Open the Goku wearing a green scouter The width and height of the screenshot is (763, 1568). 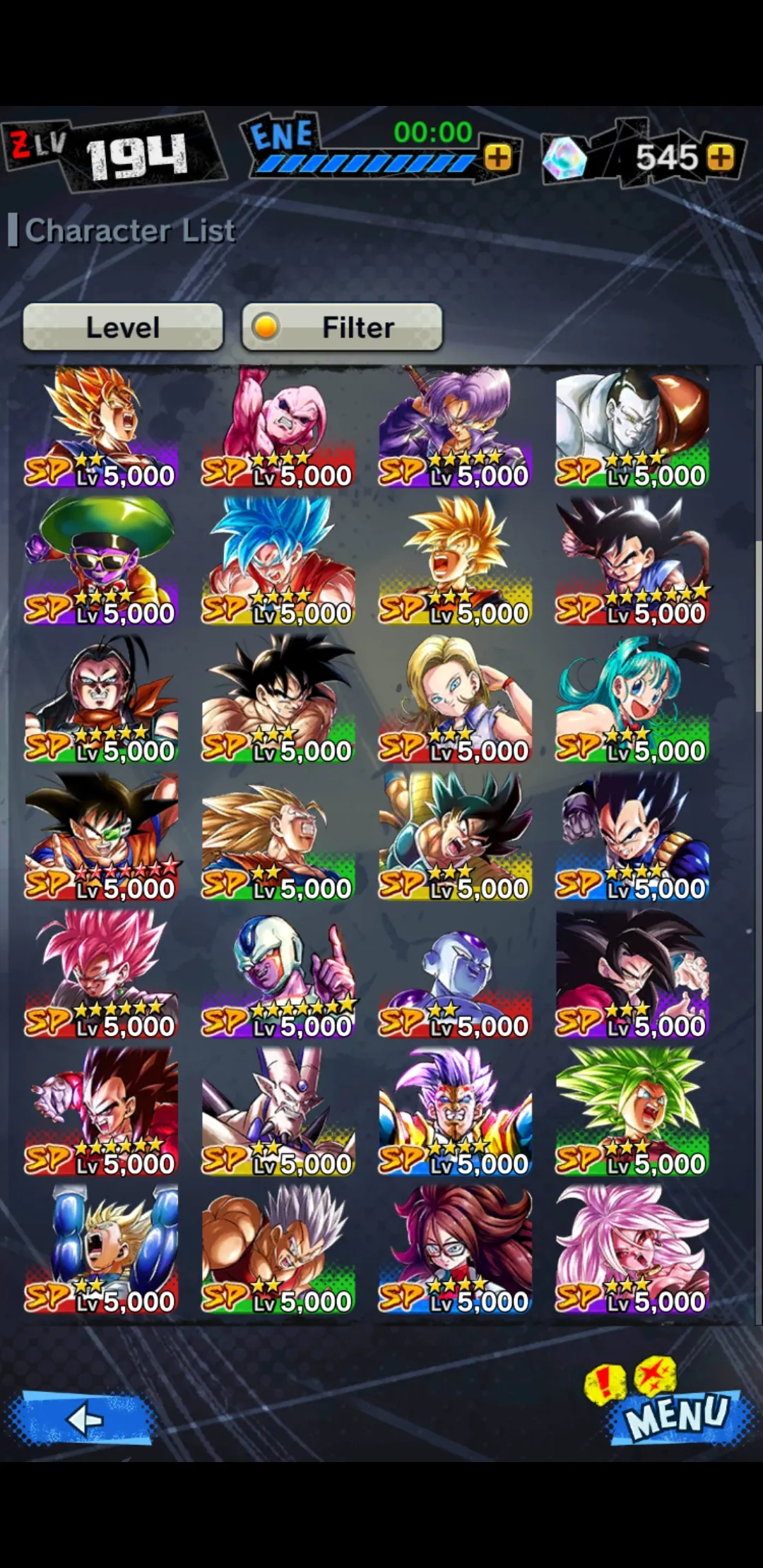[x=101, y=837]
